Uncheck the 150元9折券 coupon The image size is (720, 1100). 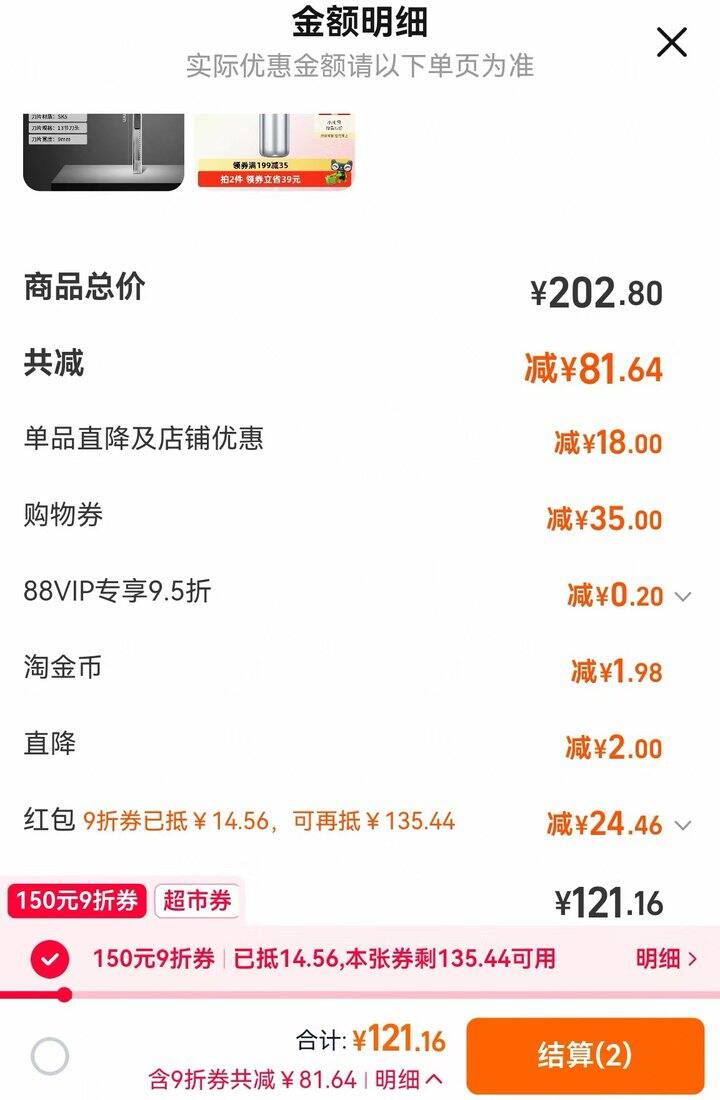[50, 960]
